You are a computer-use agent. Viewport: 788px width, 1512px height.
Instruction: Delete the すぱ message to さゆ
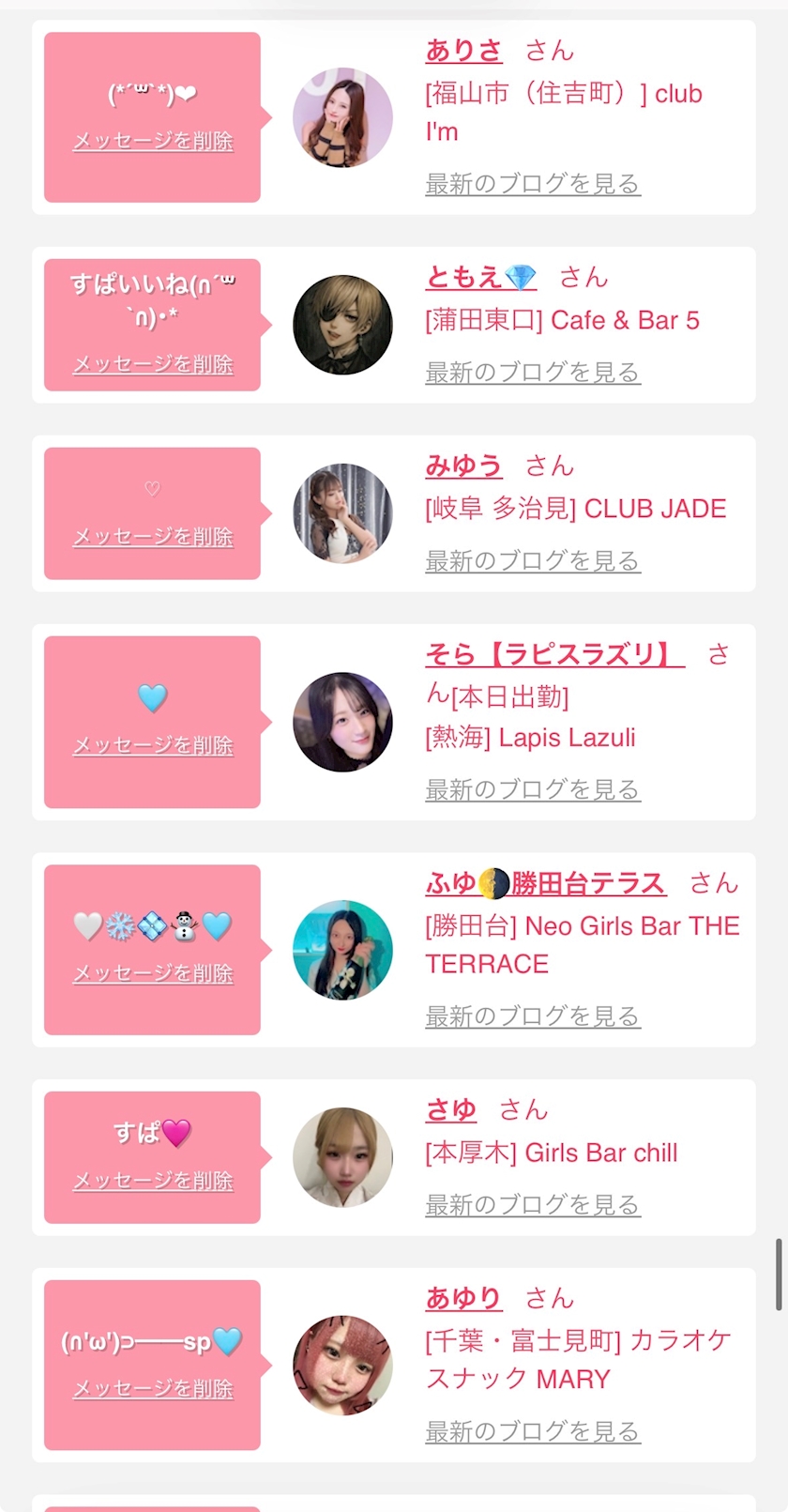point(153,1181)
